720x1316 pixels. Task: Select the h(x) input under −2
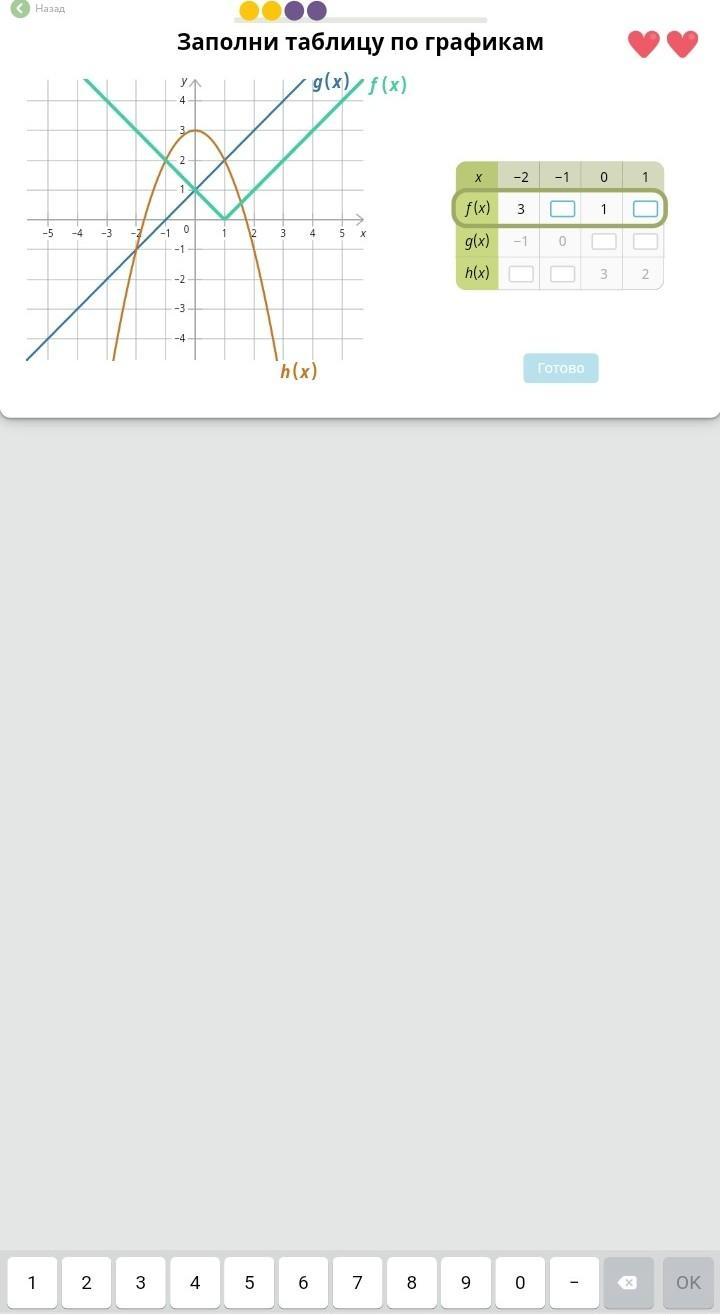[x=521, y=274]
